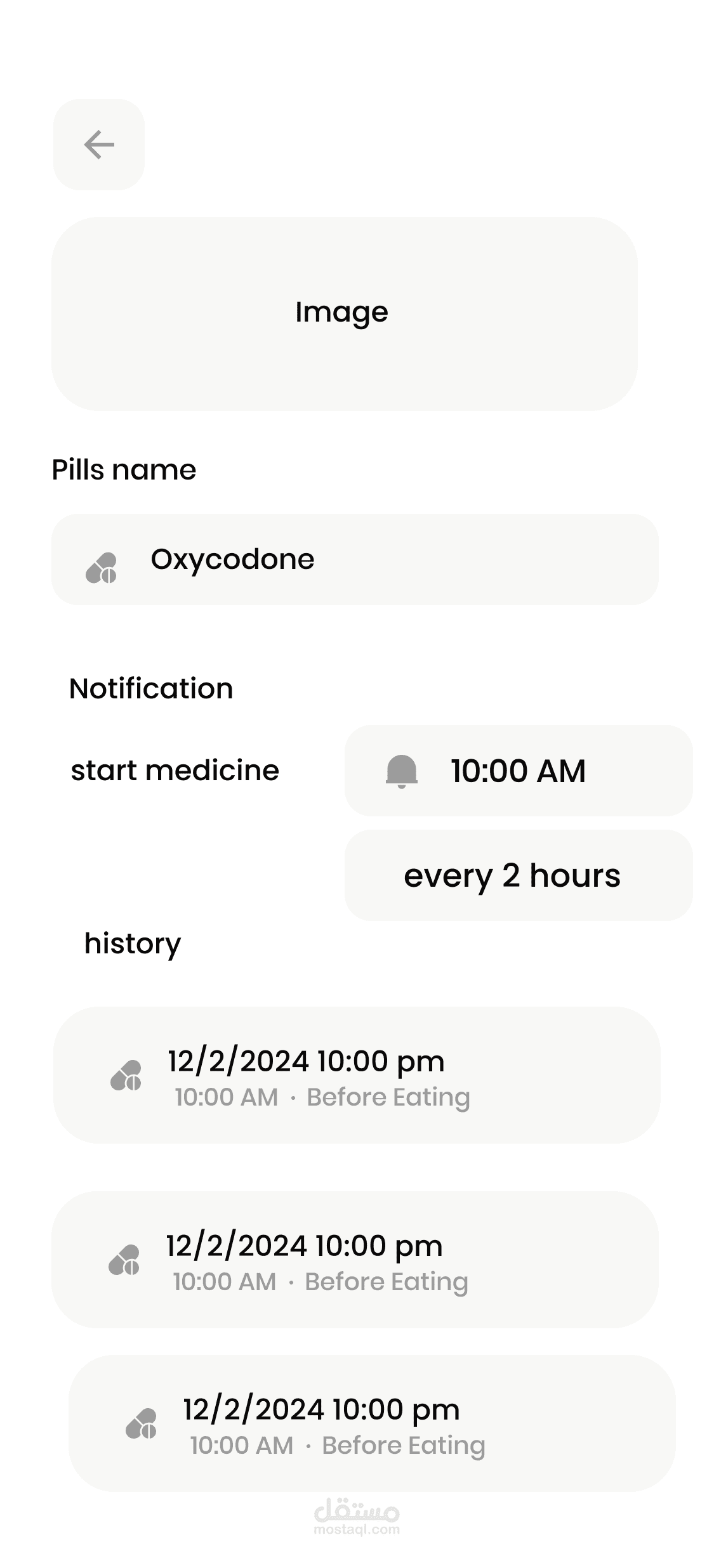This screenshot has height=1568, width=714.
Task: Edit the Oxycodone pills name field
Action: point(354,559)
